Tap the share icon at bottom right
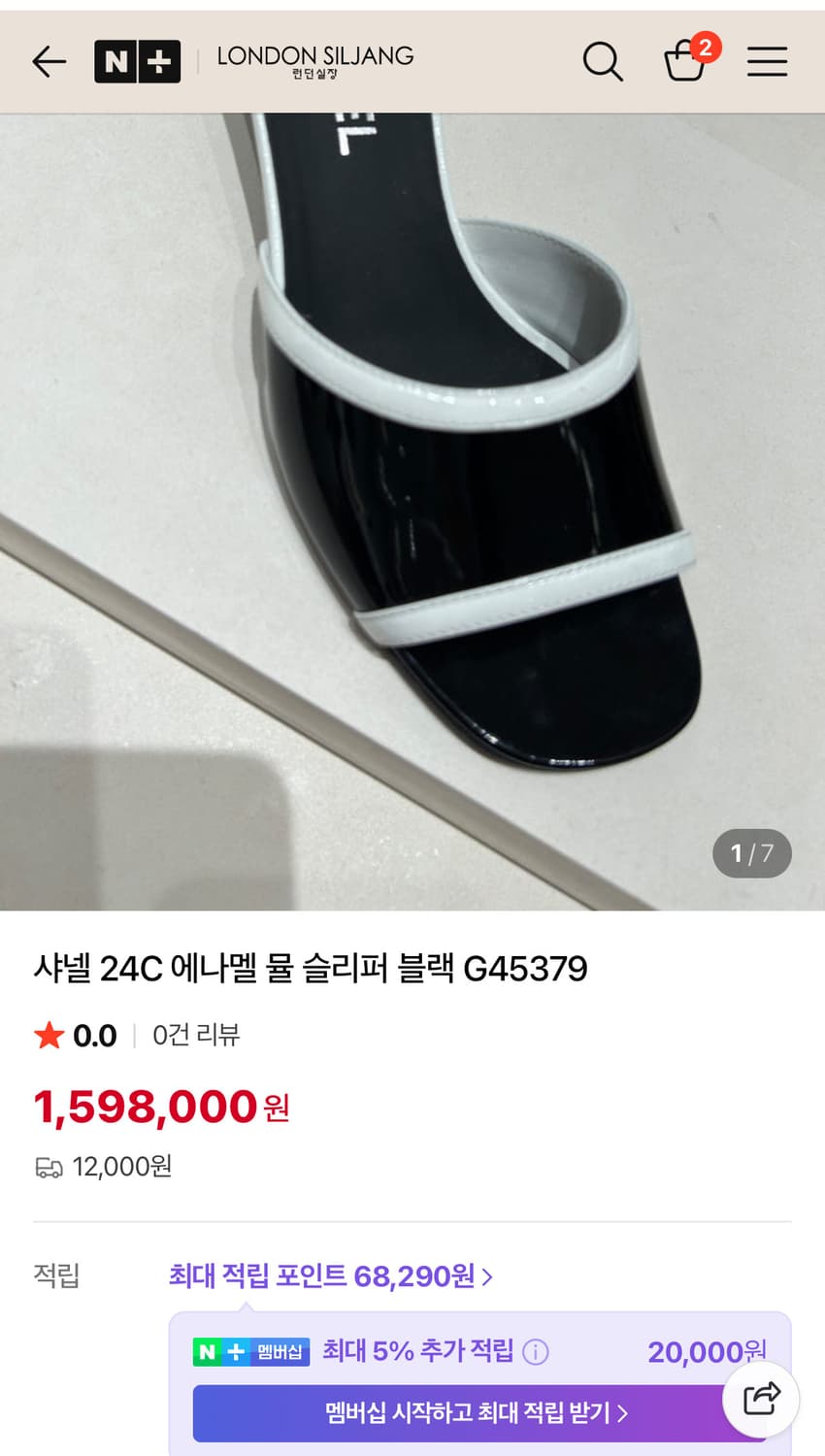The image size is (825, 1456). coord(761,1399)
